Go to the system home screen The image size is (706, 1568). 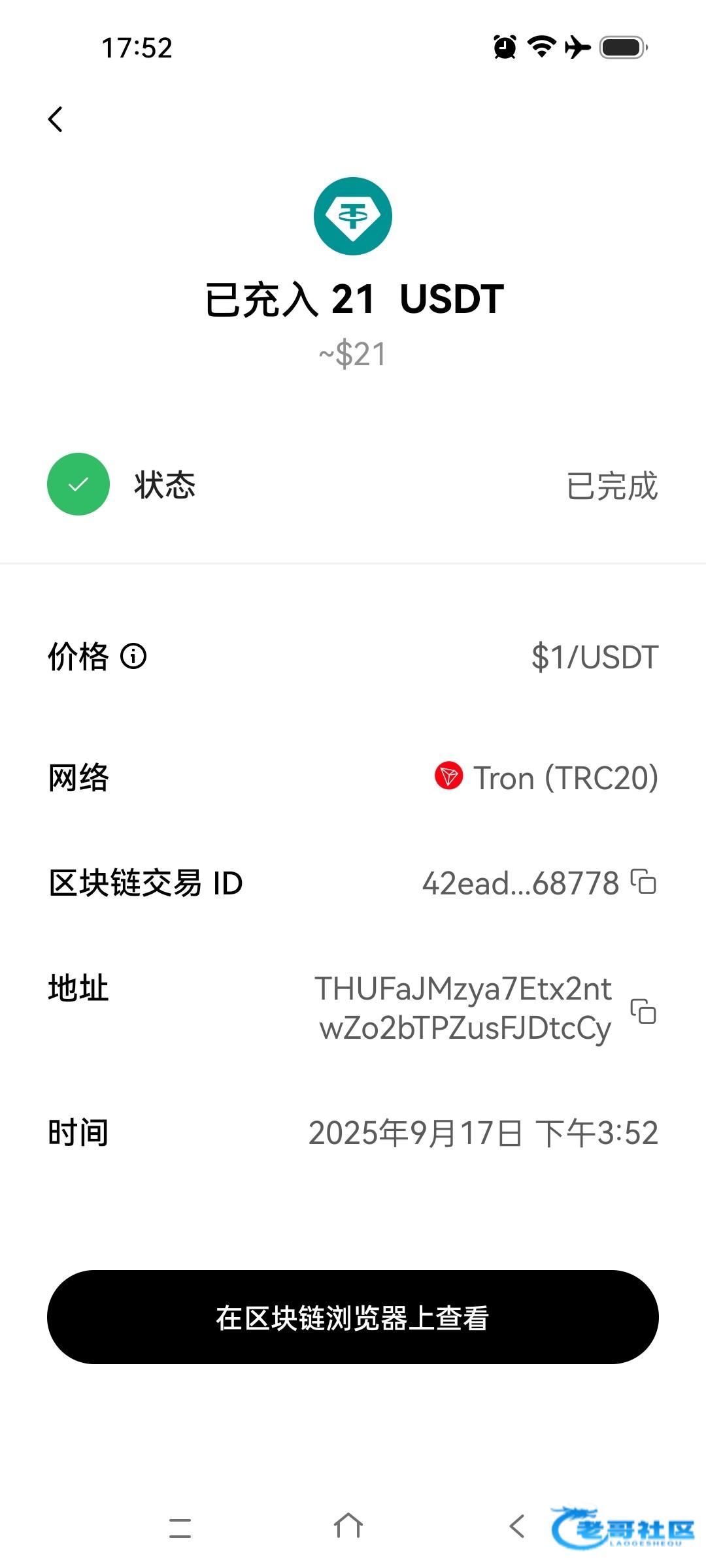point(348,1527)
